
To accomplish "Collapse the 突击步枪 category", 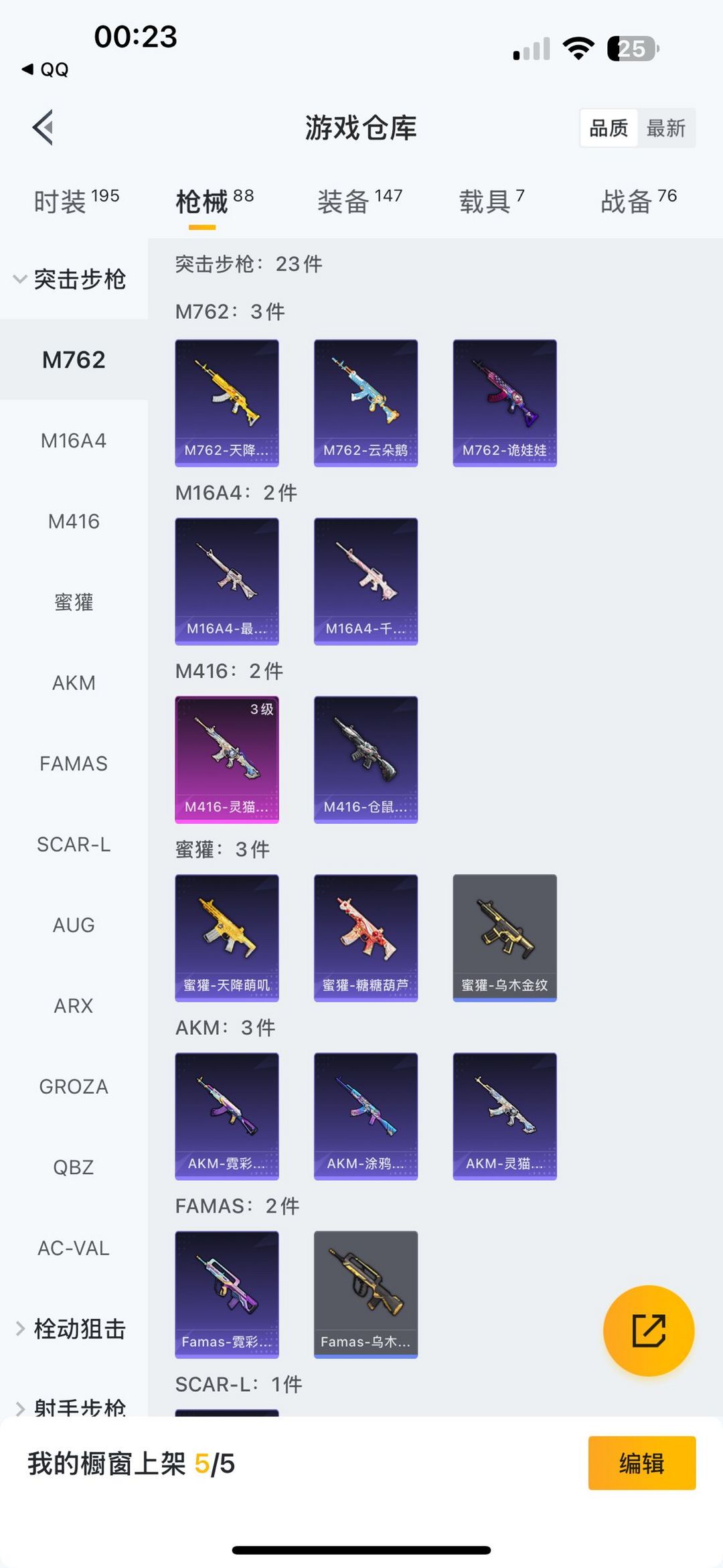I will pos(70,279).
